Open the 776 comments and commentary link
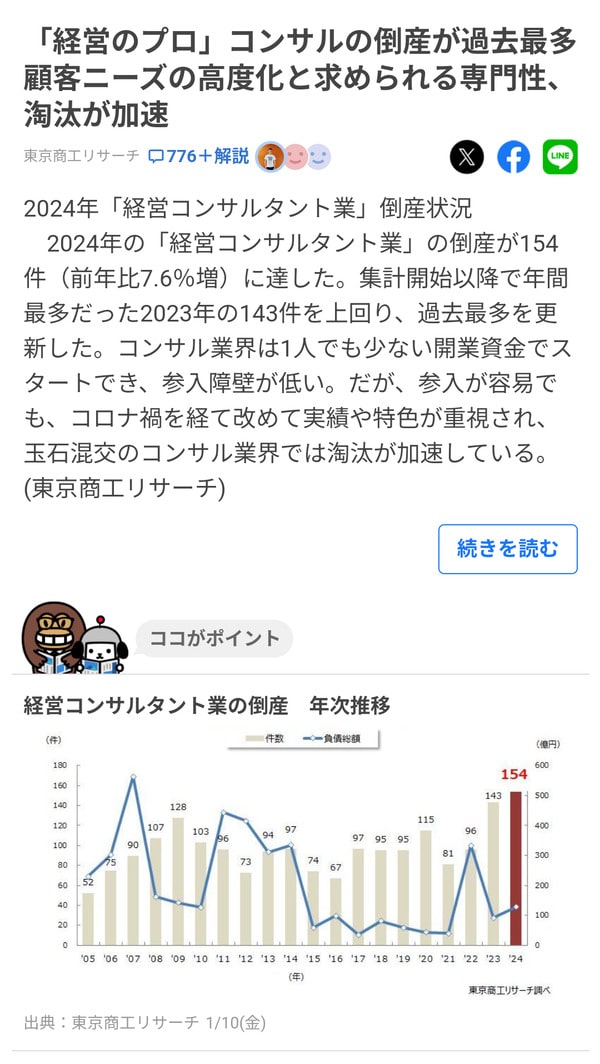The height and width of the screenshot is (1064, 600). pos(198,156)
